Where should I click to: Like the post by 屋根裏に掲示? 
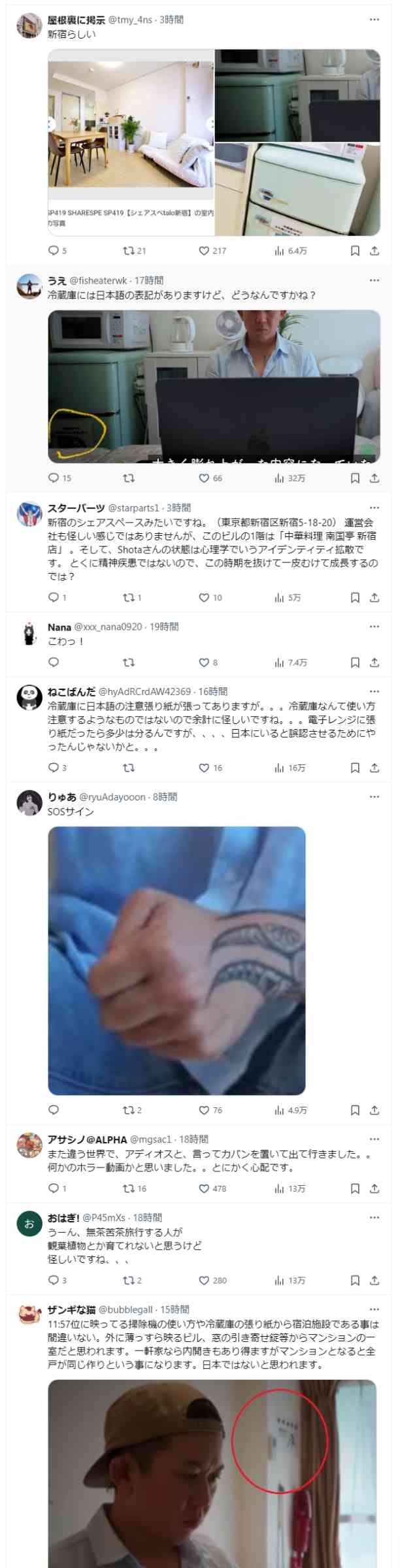click(x=204, y=251)
